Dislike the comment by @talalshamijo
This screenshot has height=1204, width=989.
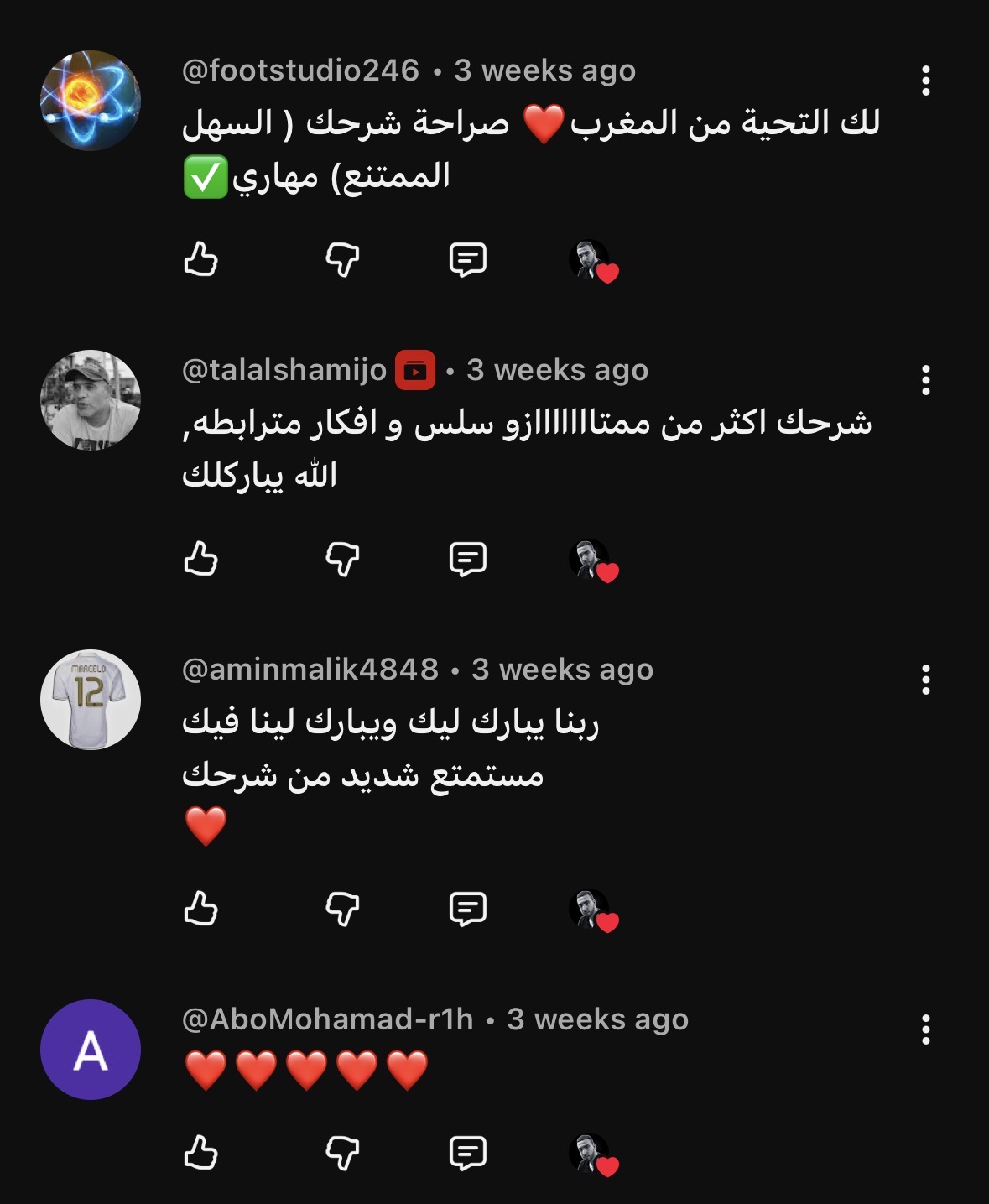tap(342, 559)
